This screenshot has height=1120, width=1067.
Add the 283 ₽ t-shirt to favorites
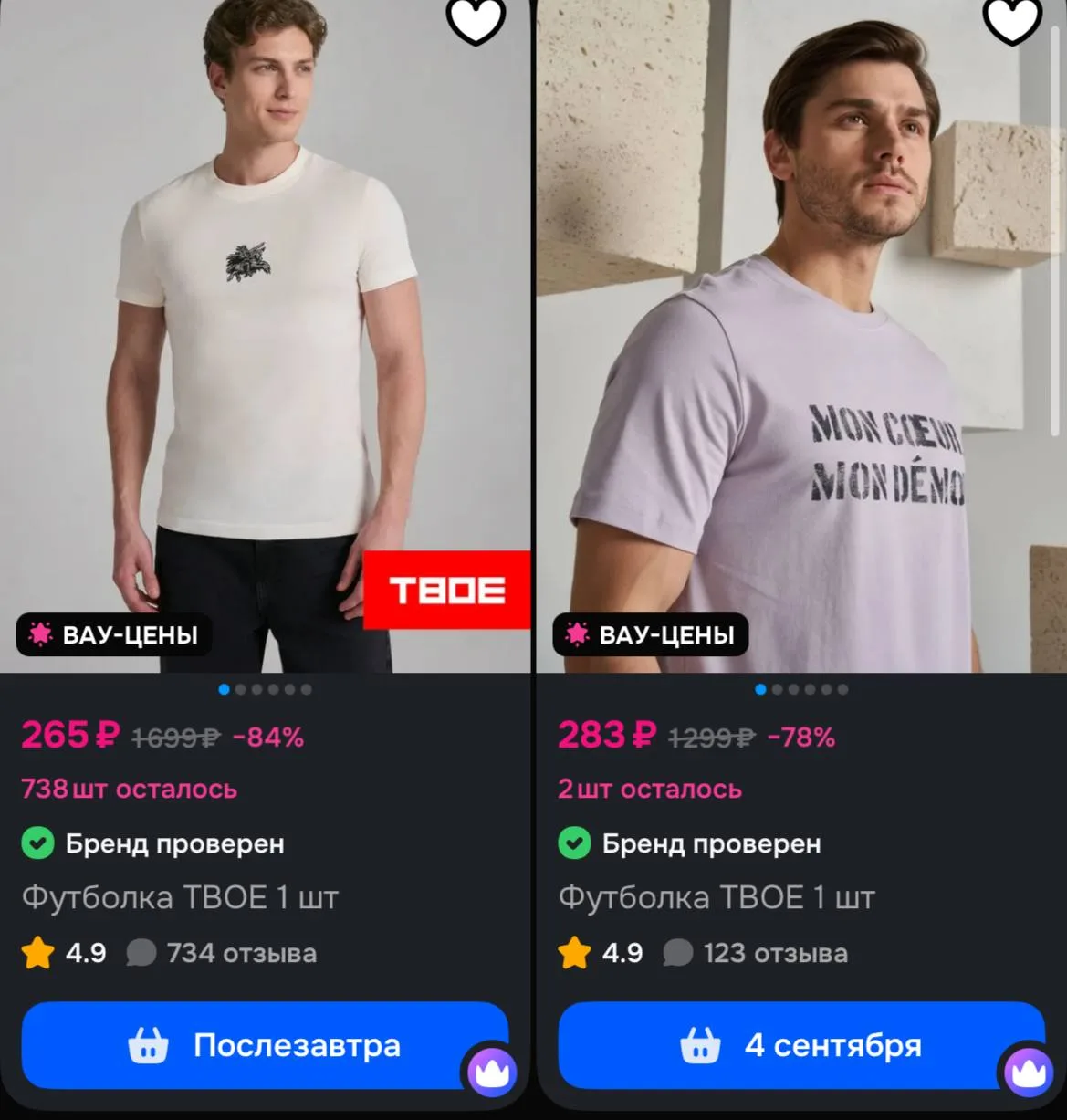point(1012,20)
